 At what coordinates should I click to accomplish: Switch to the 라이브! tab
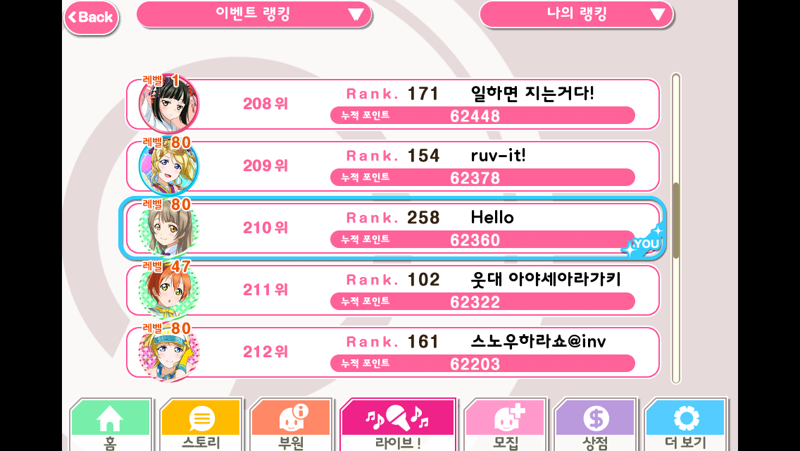click(x=397, y=427)
